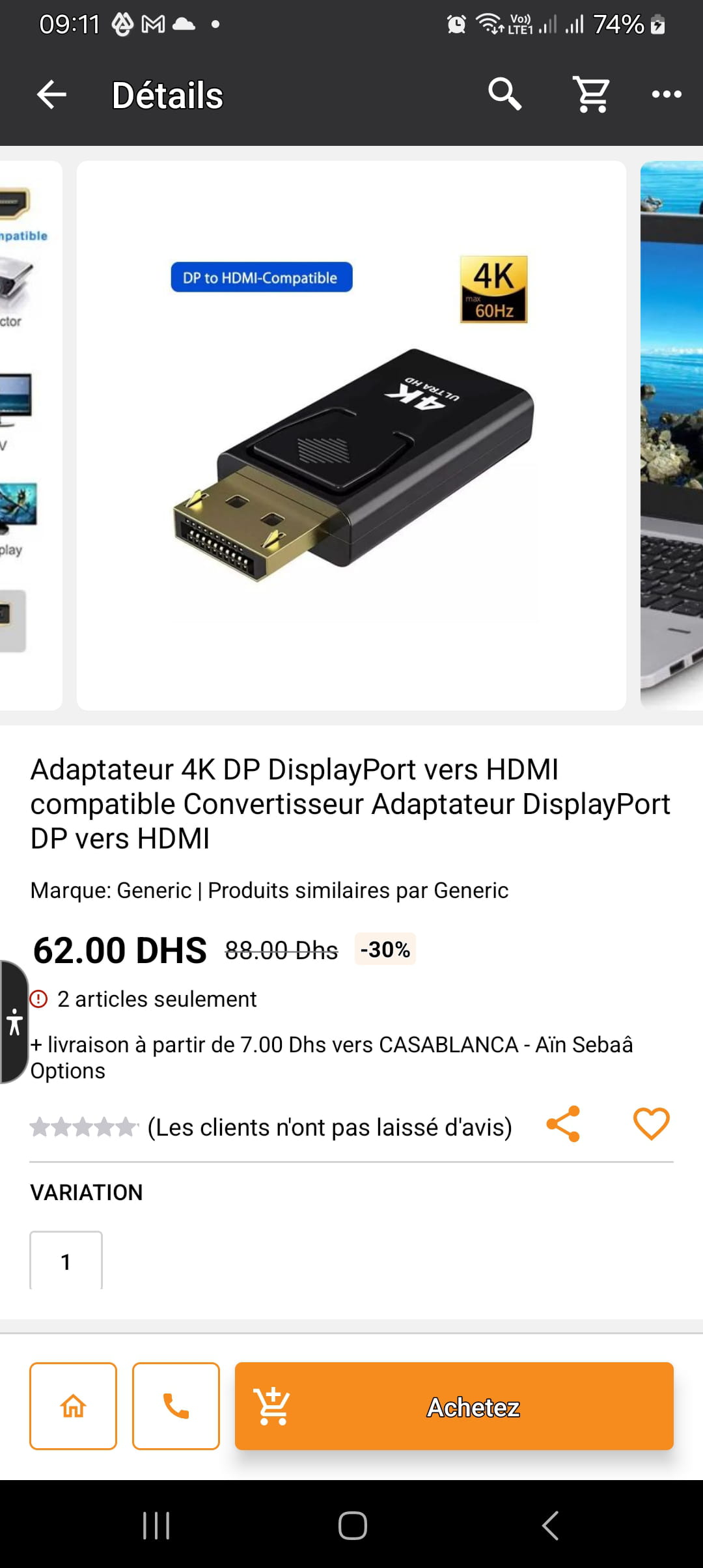Image resolution: width=703 pixels, height=1568 pixels.
Task: Go to the store home page button
Action: pos(73,1406)
